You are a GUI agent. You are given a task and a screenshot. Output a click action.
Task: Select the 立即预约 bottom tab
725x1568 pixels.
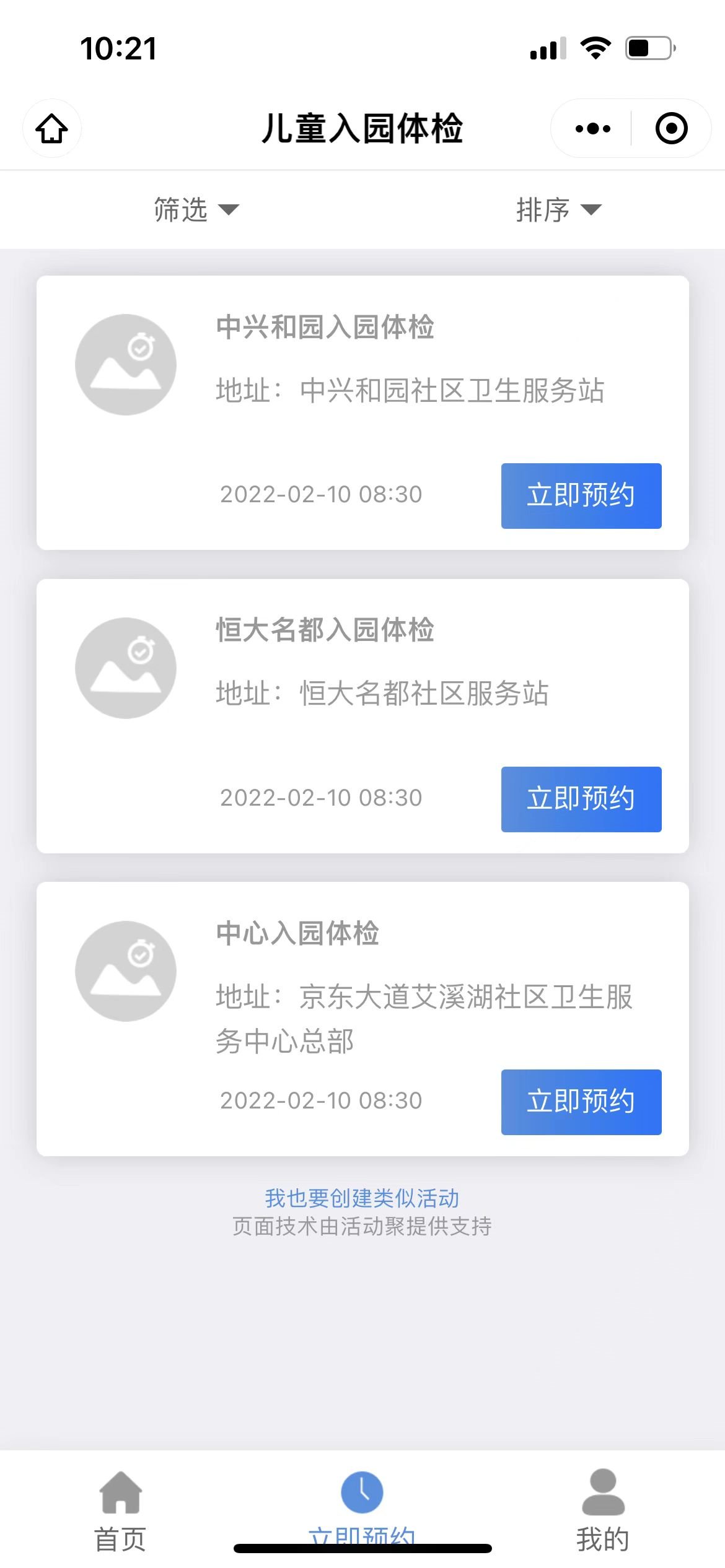[362, 1505]
